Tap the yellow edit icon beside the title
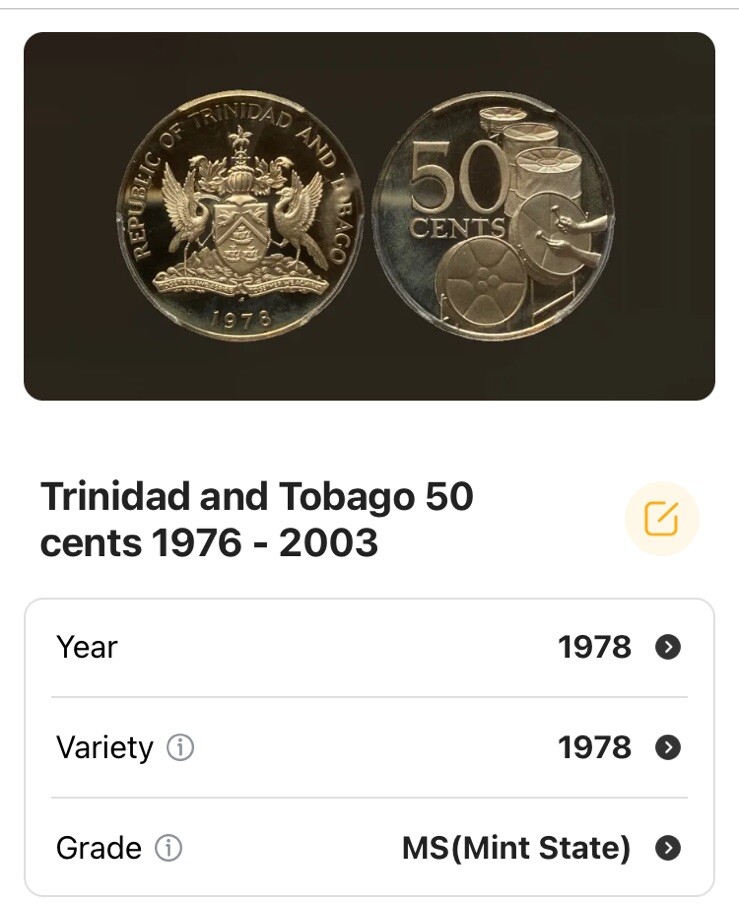This screenshot has width=739, height=910. [661, 519]
